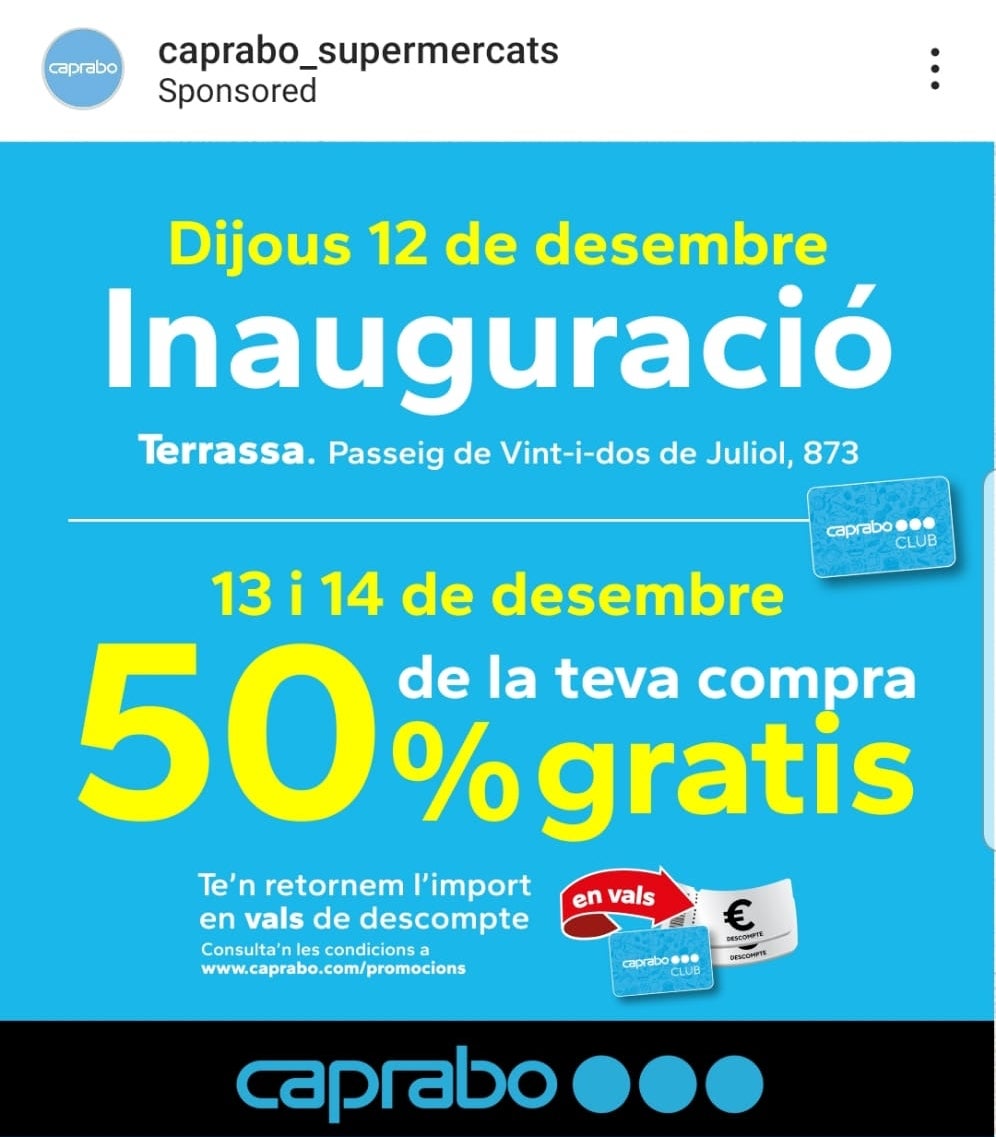
Task: Tap the caprabo_supermercats username
Action: click(x=358, y=50)
